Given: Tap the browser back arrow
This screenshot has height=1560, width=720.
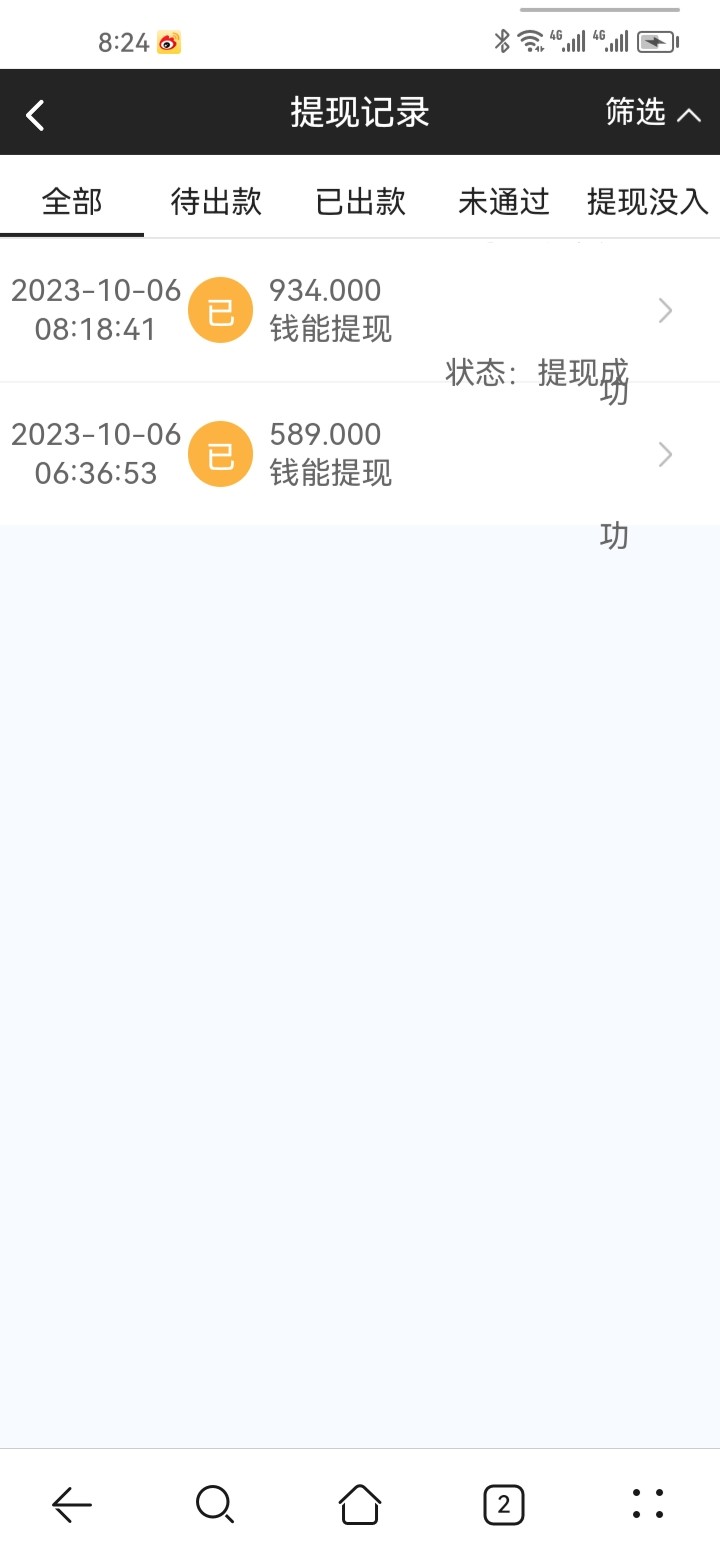Looking at the screenshot, I should click(x=72, y=1504).
